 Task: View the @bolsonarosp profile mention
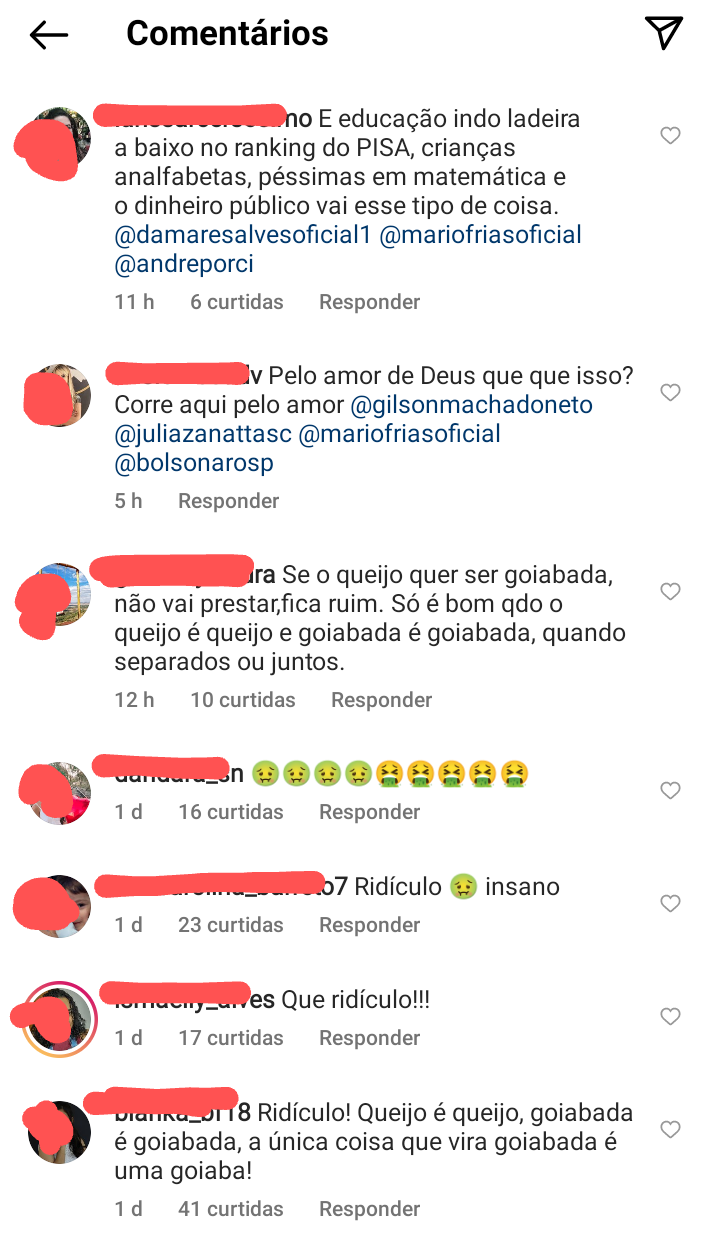tap(194, 464)
